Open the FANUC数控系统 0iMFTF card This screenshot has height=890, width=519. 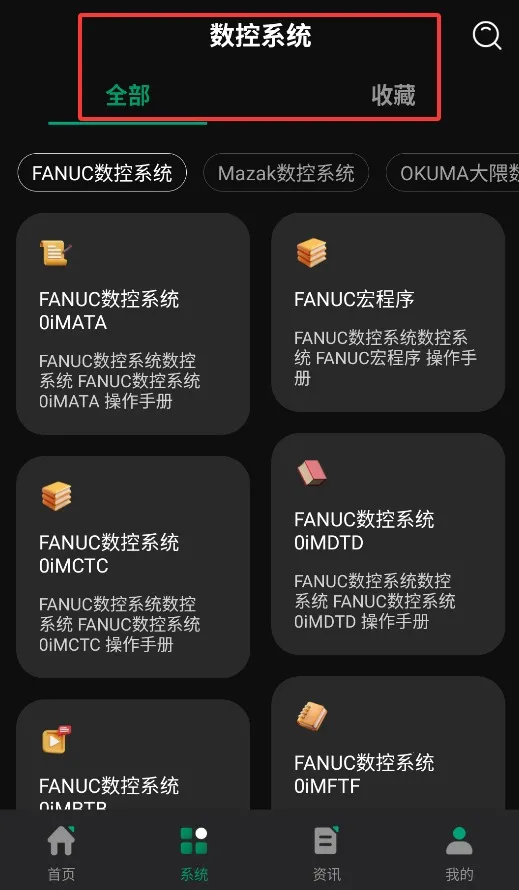[388, 743]
